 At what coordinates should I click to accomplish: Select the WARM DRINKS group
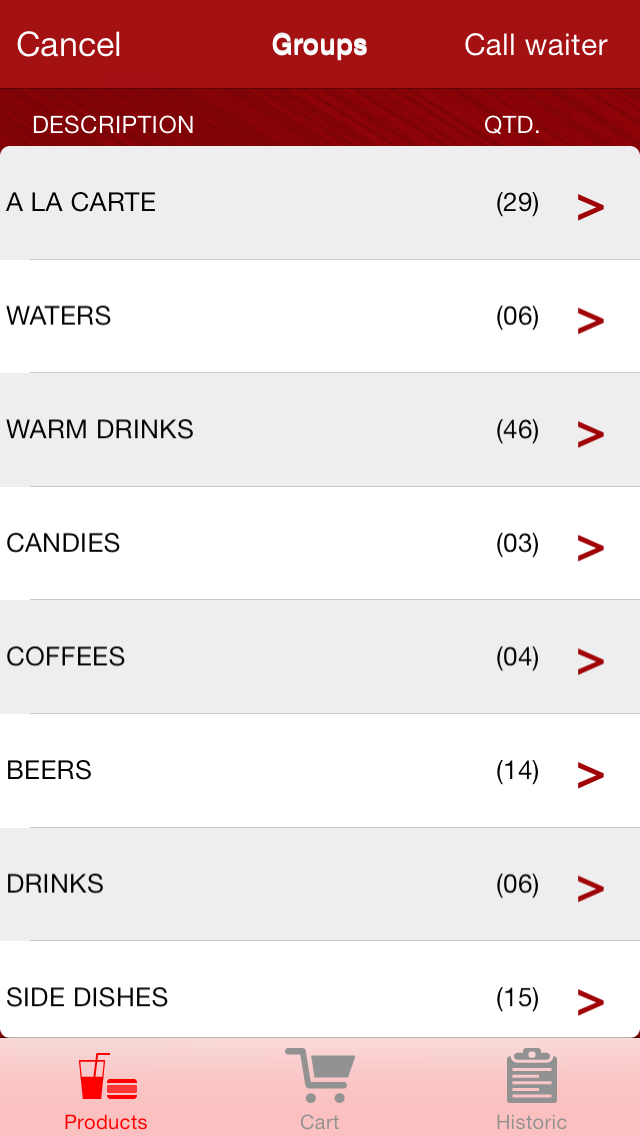tap(320, 430)
